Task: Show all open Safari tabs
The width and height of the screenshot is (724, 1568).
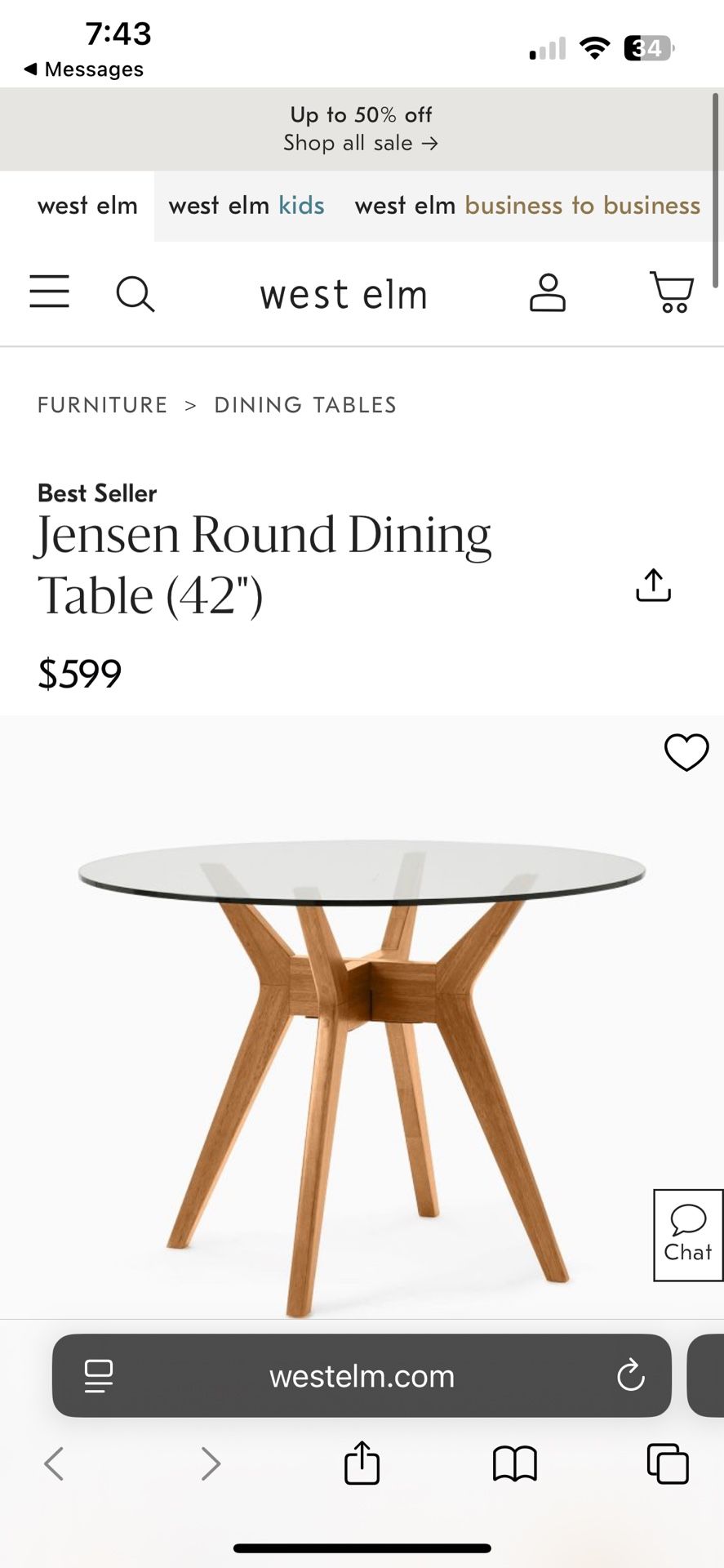Action: pos(667,1463)
